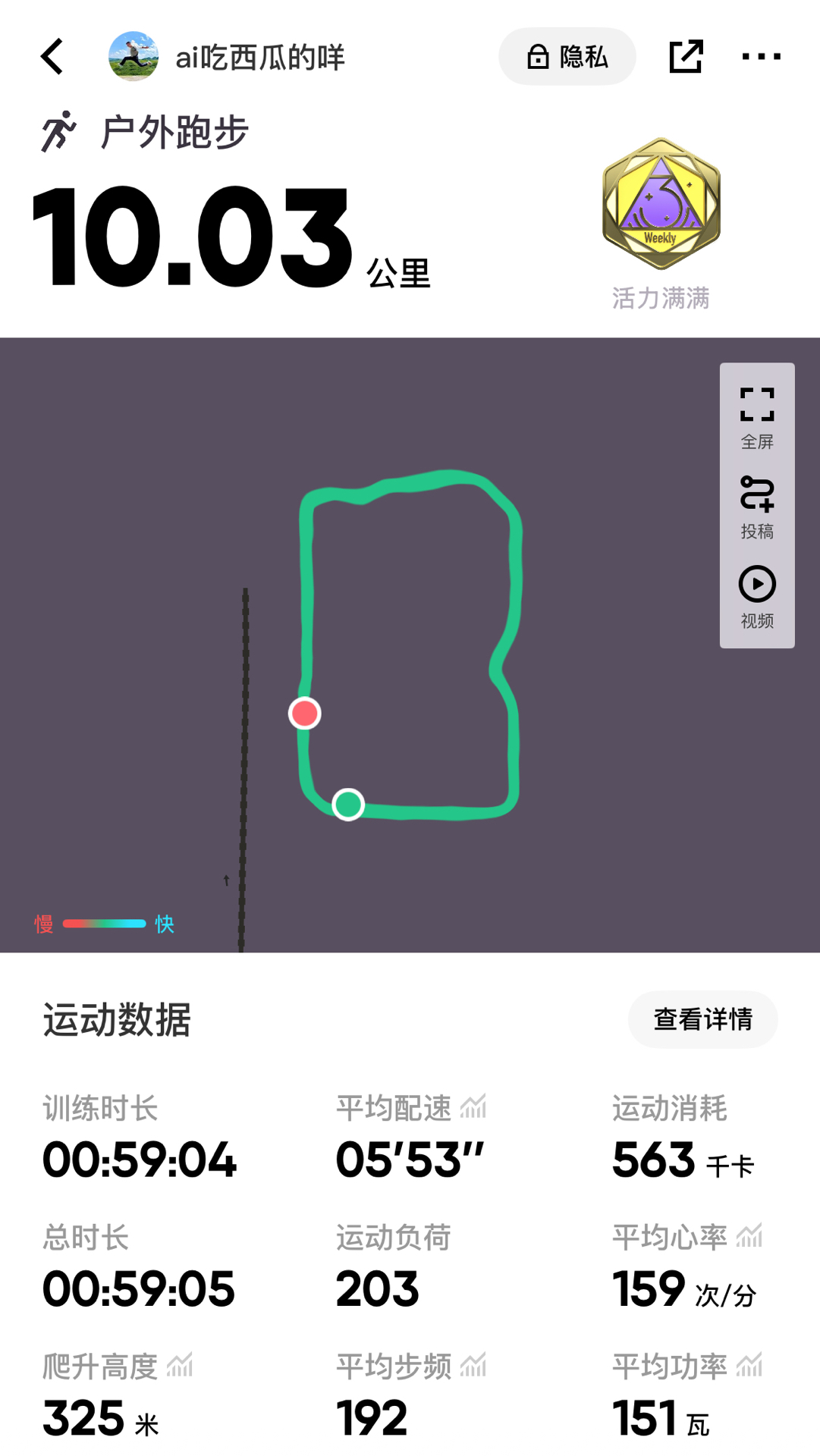Show chart for 平均步频
Screen dimensions: 820x1456
point(473,1366)
